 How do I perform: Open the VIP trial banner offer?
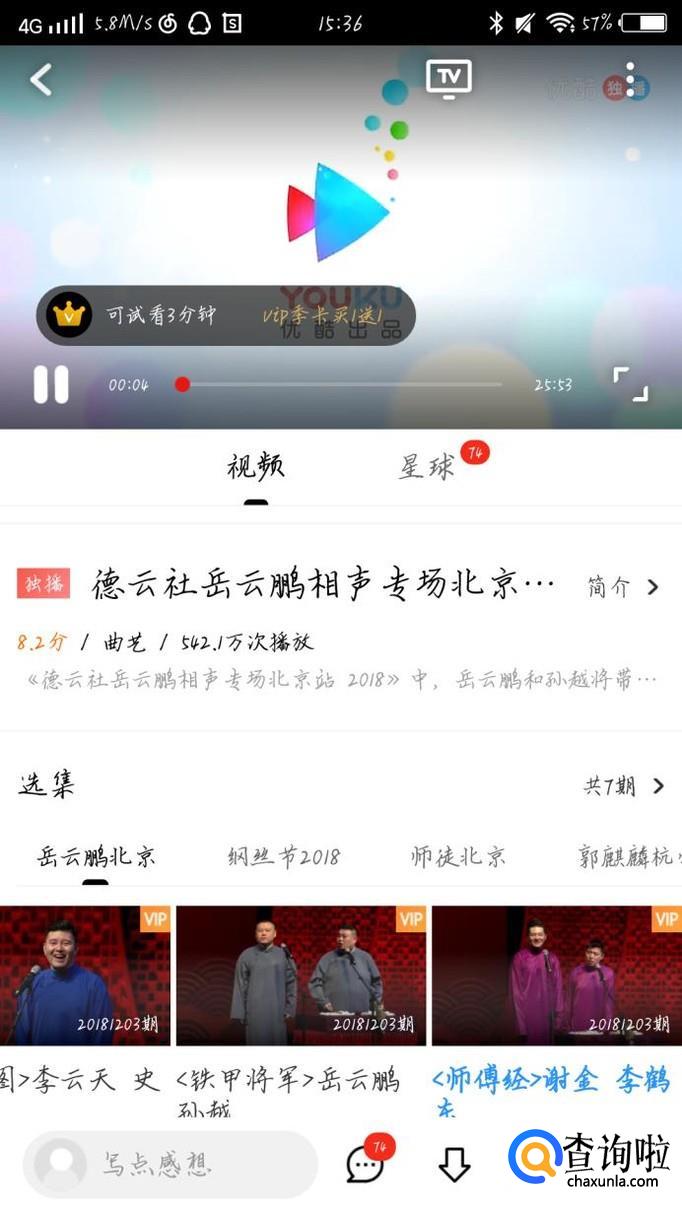[226, 316]
